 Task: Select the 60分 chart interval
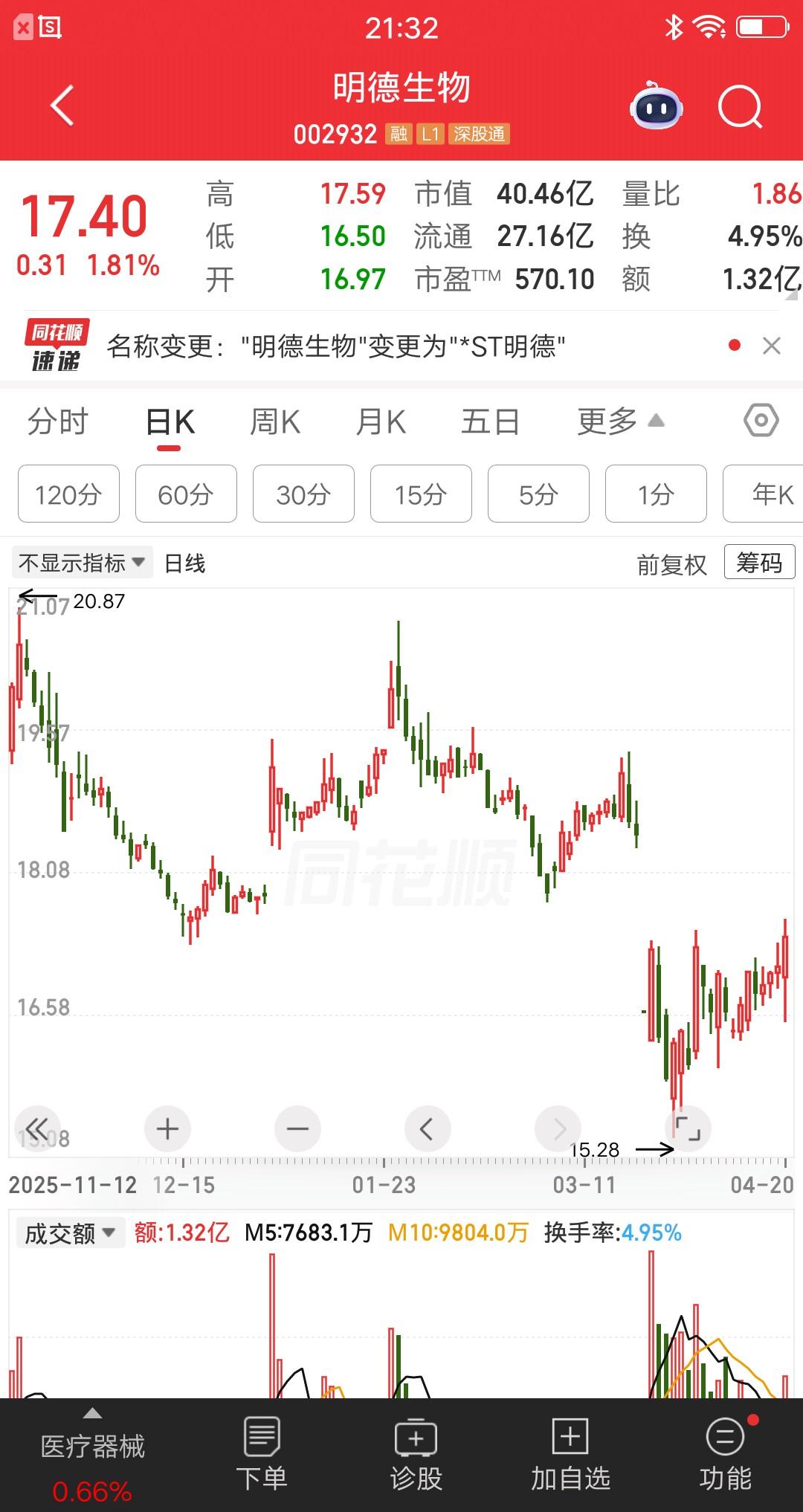[x=185, y=494]
